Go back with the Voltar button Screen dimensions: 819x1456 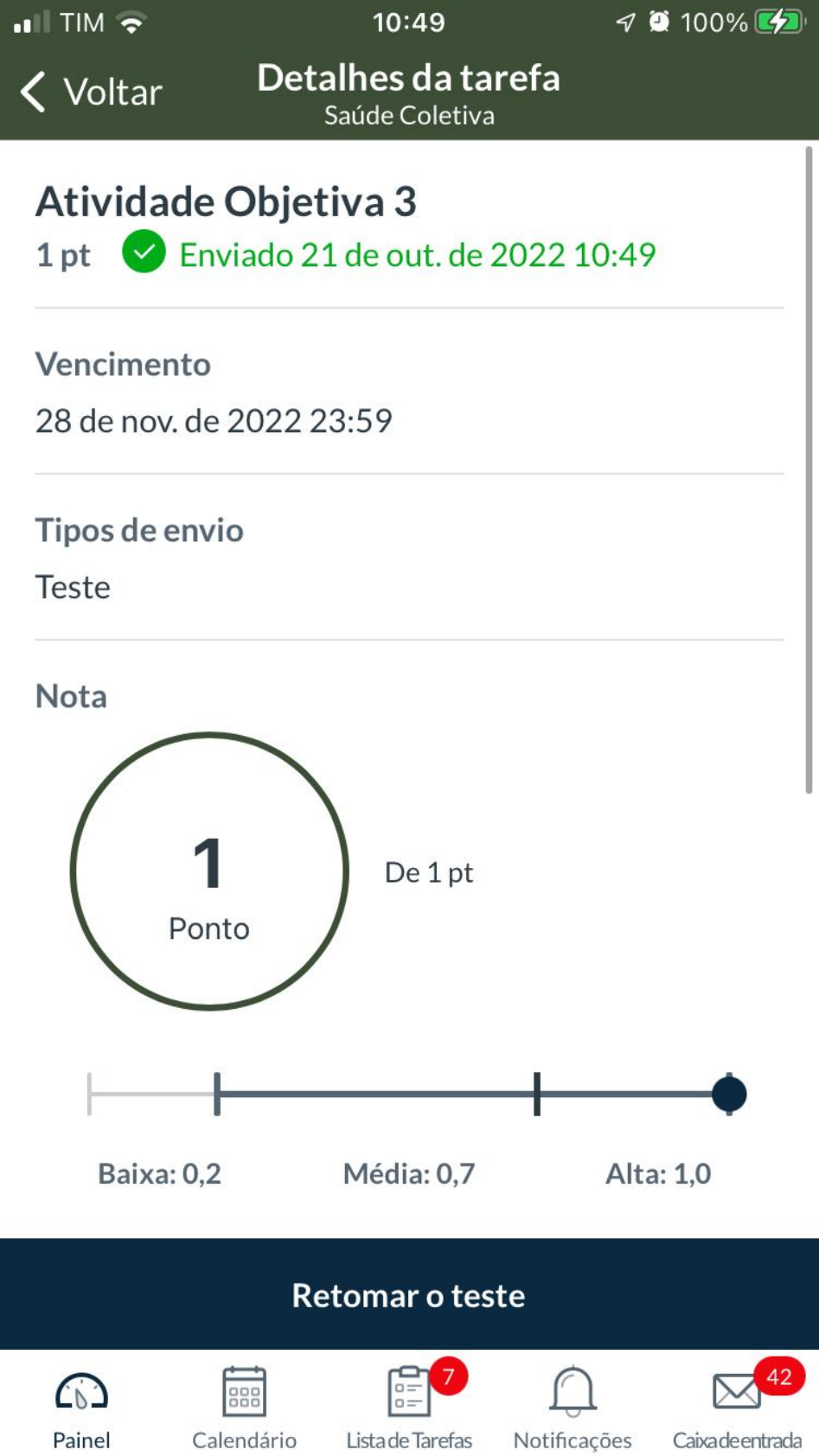92,92
